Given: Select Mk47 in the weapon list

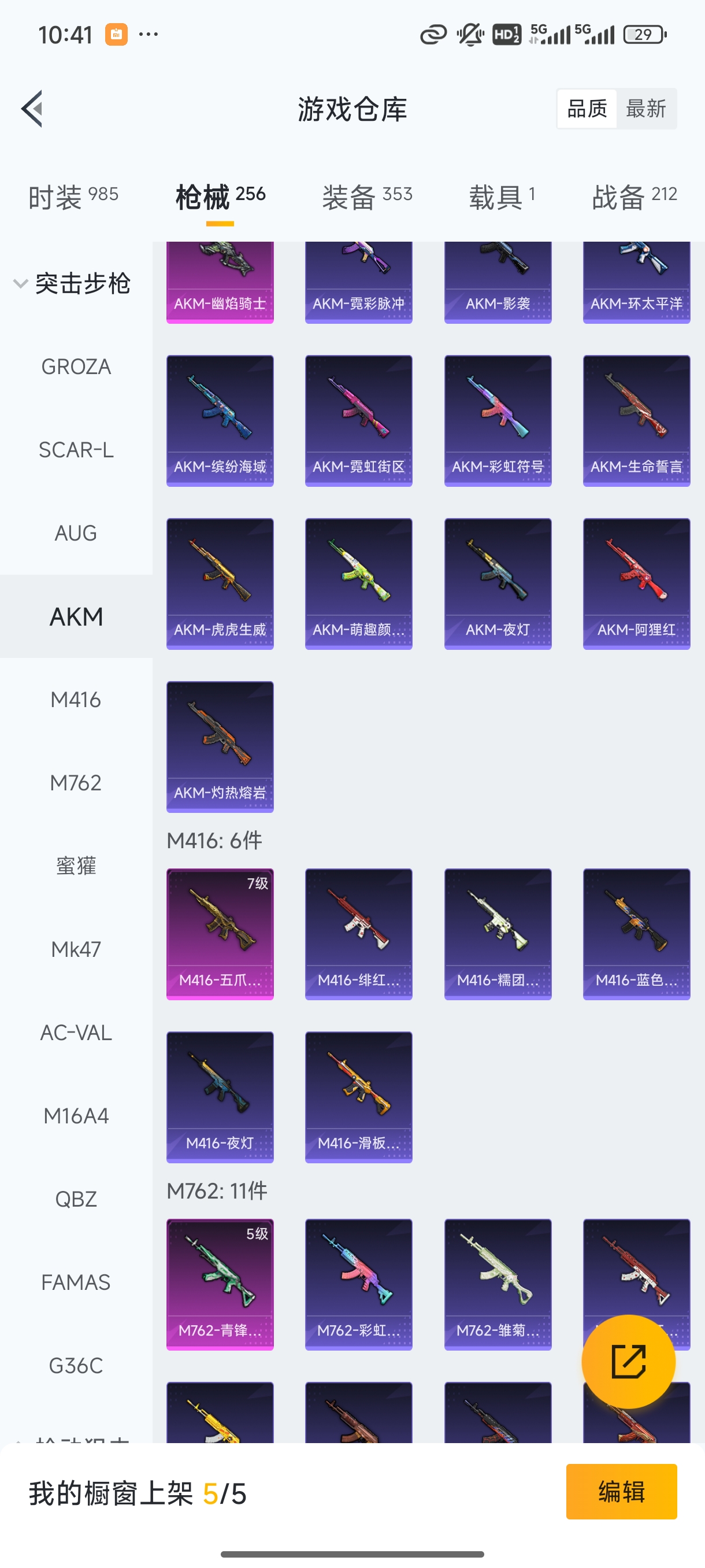Looking at the screenshot, I should (x=76, y=949).
